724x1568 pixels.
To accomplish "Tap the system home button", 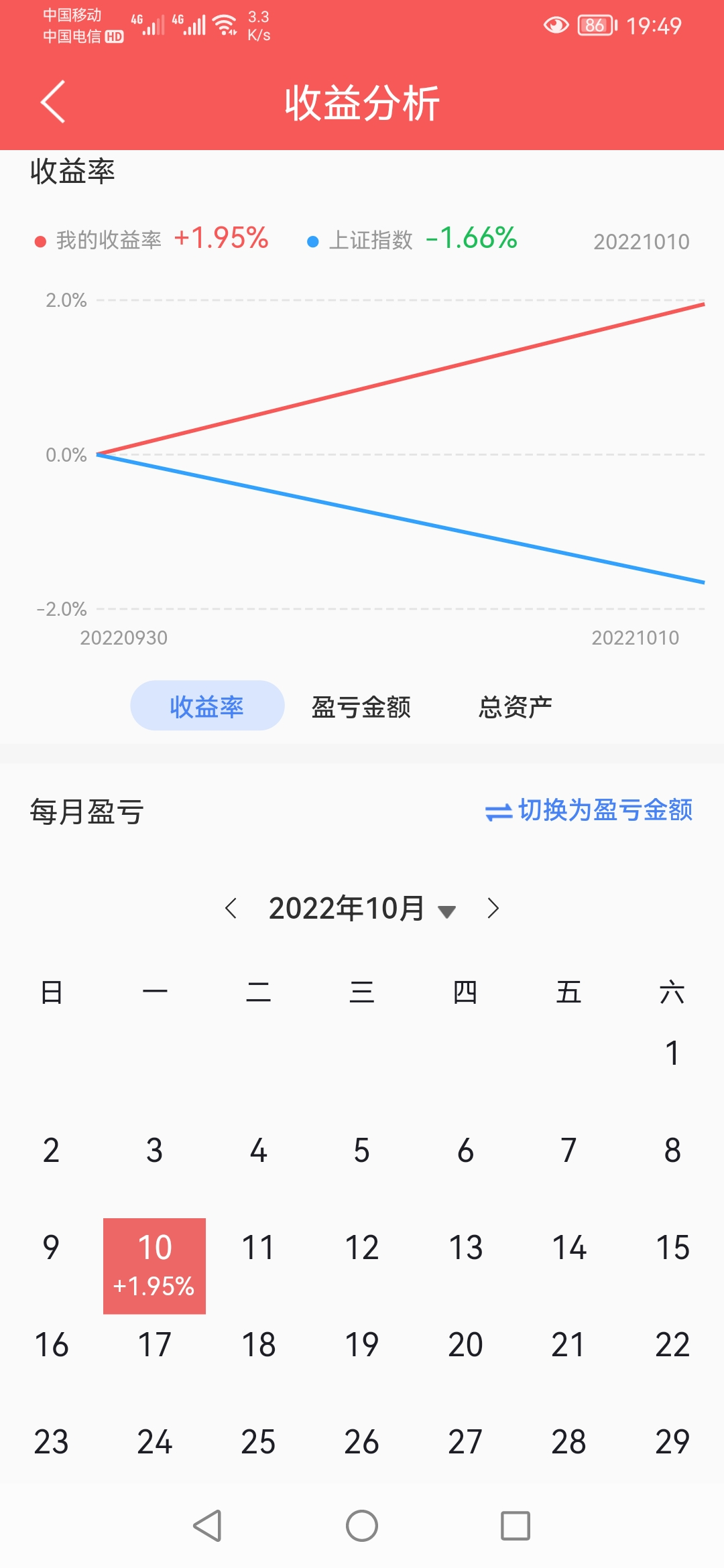I will pos(362,1526).
